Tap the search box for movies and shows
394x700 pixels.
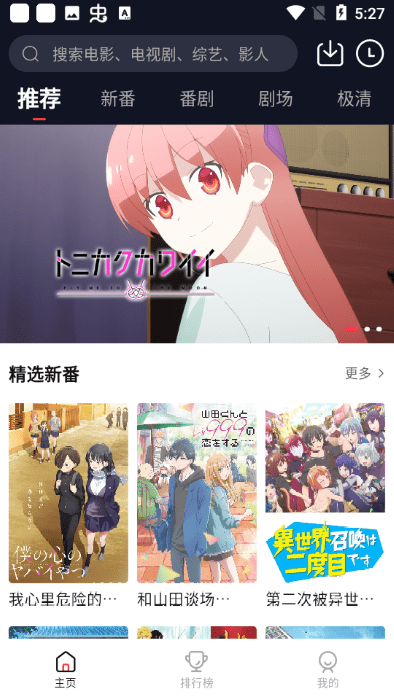coord(153,54)
